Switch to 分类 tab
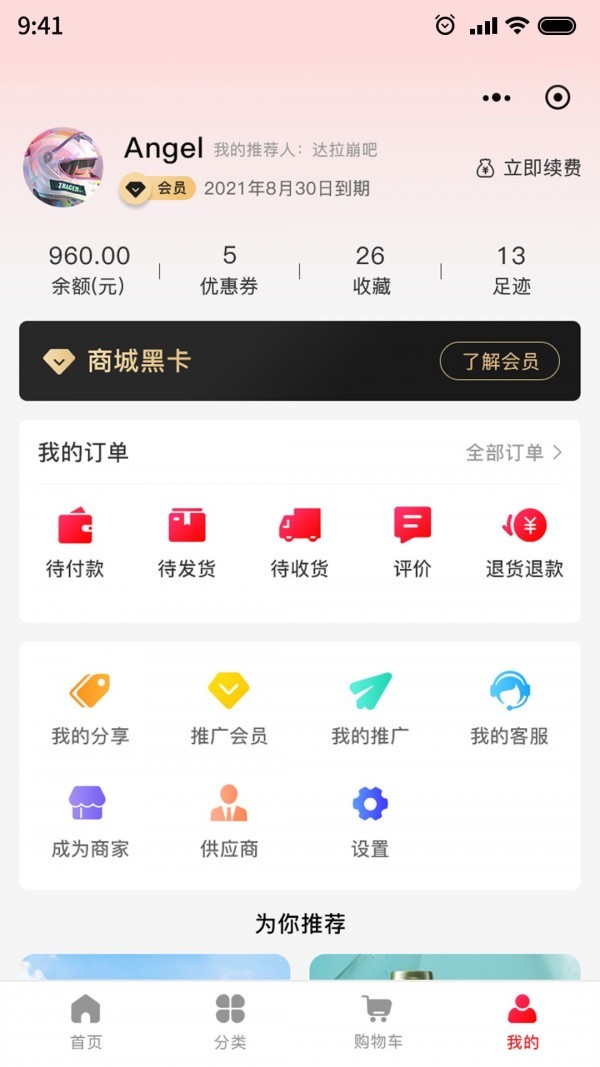Image resolution: width=600 pixels, height=1067 pixels. click(230, 1022)
